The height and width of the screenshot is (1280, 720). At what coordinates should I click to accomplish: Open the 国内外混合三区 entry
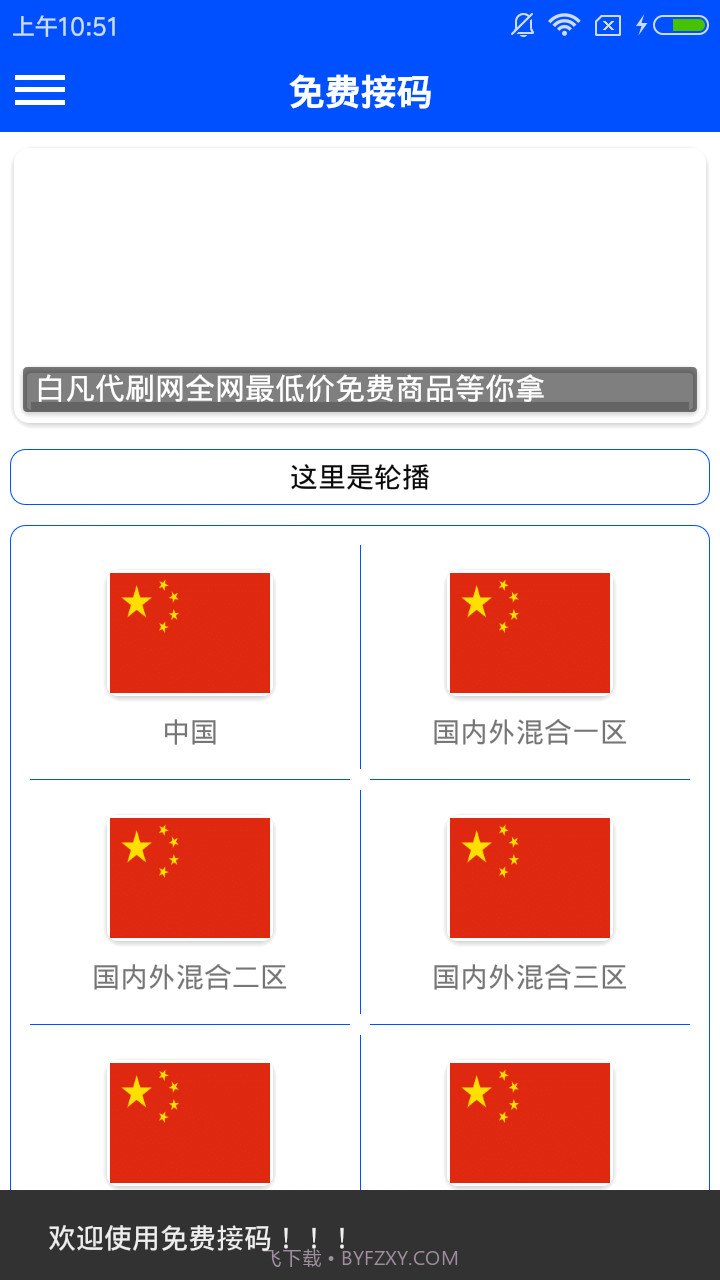click(x=529, y=977)
